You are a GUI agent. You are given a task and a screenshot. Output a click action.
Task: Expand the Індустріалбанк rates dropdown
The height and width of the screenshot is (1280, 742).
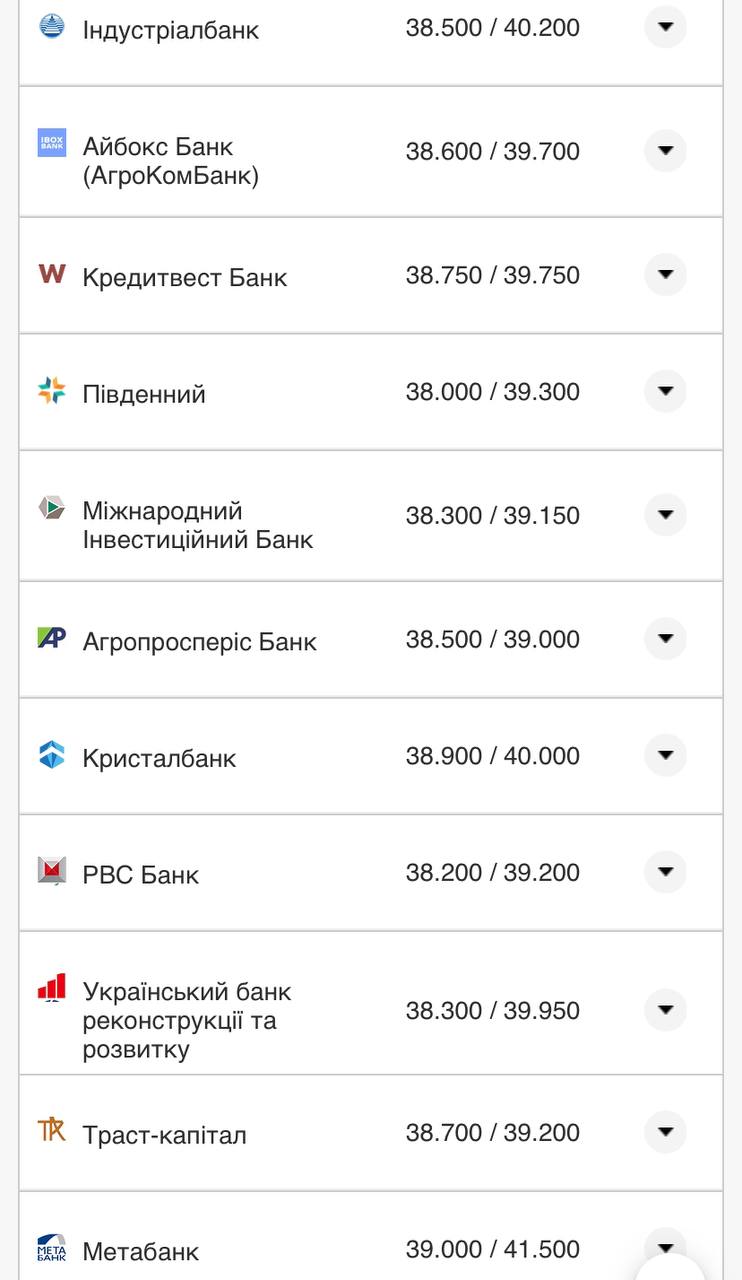pos(665,28)
